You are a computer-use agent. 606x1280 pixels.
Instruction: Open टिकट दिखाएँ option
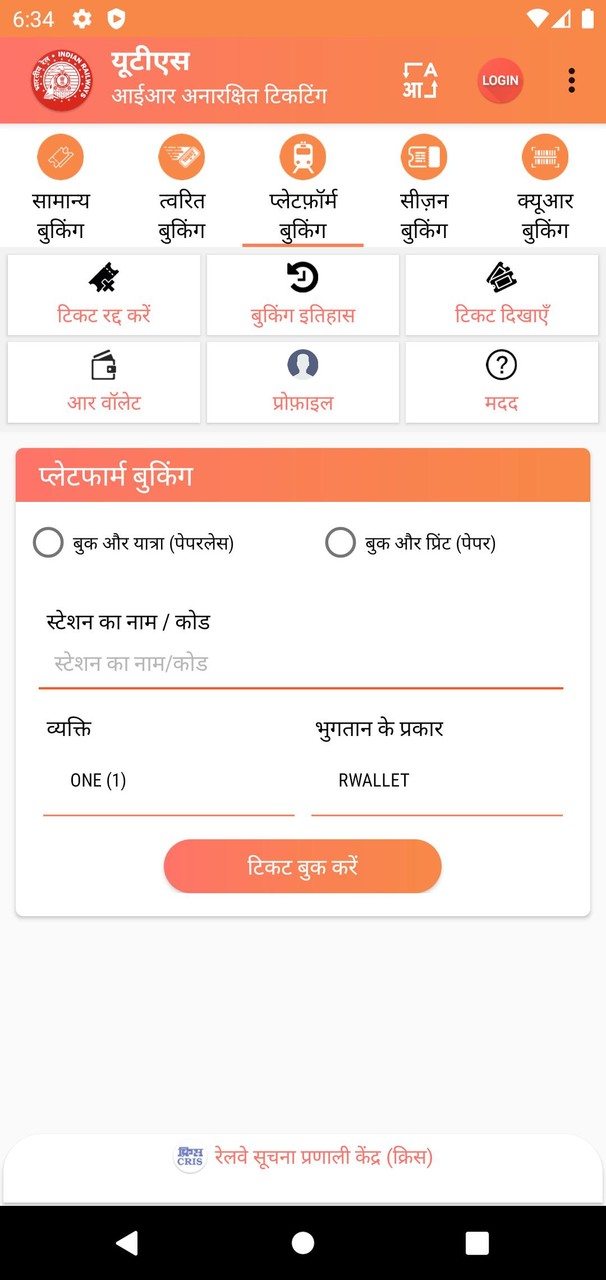[501, 295]
